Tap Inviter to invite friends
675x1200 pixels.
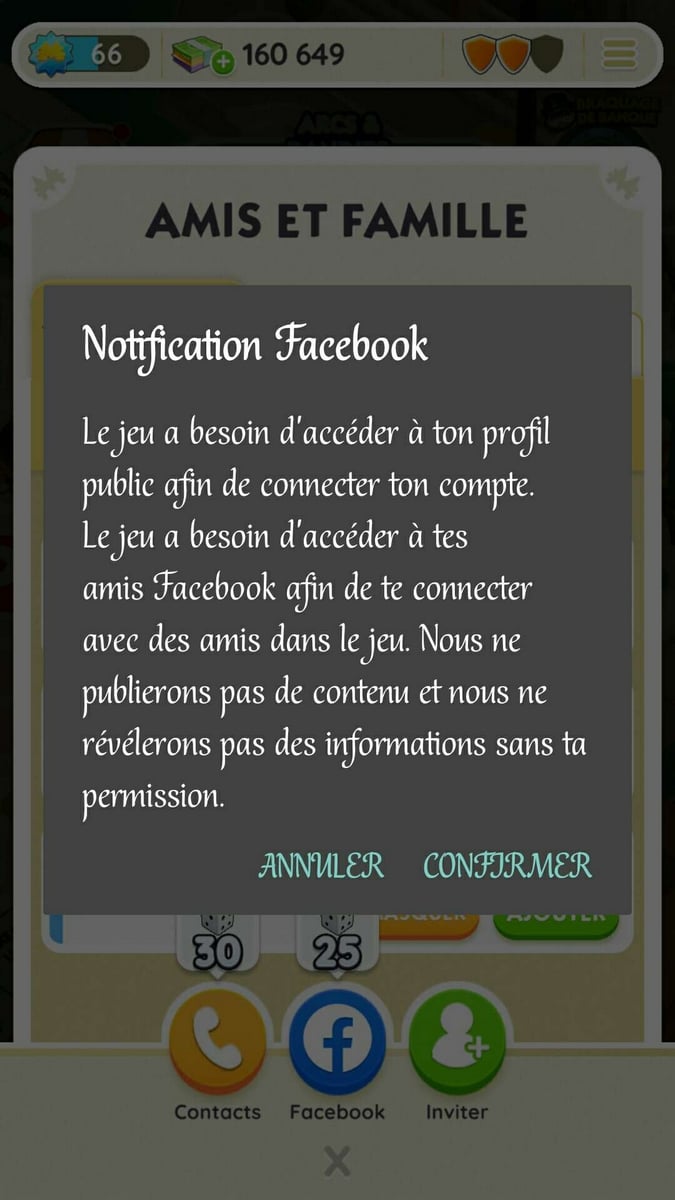click(457, 1045)
